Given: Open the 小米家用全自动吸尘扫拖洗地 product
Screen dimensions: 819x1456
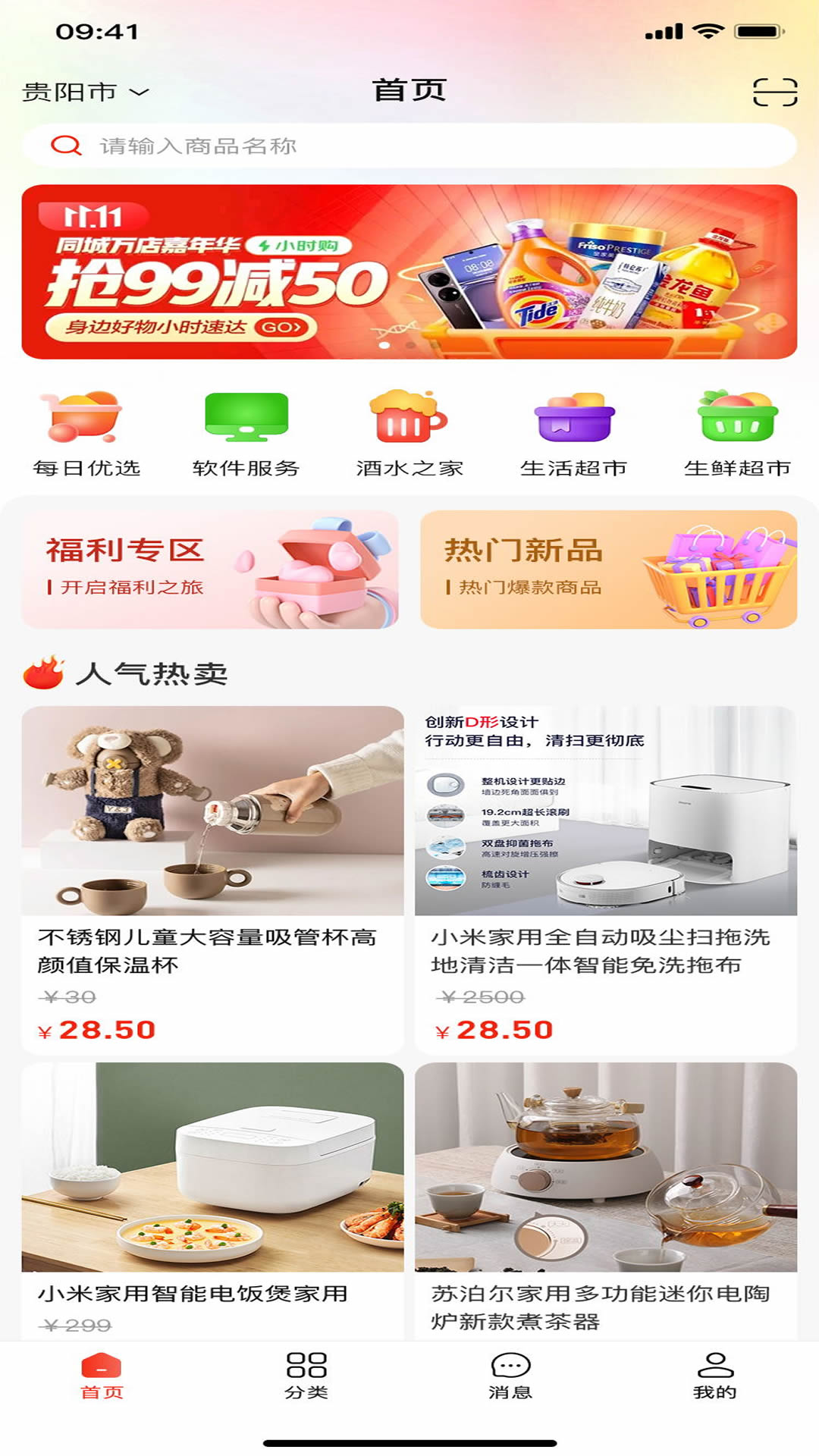Looking at the screenshot, I should pos(605,880).
